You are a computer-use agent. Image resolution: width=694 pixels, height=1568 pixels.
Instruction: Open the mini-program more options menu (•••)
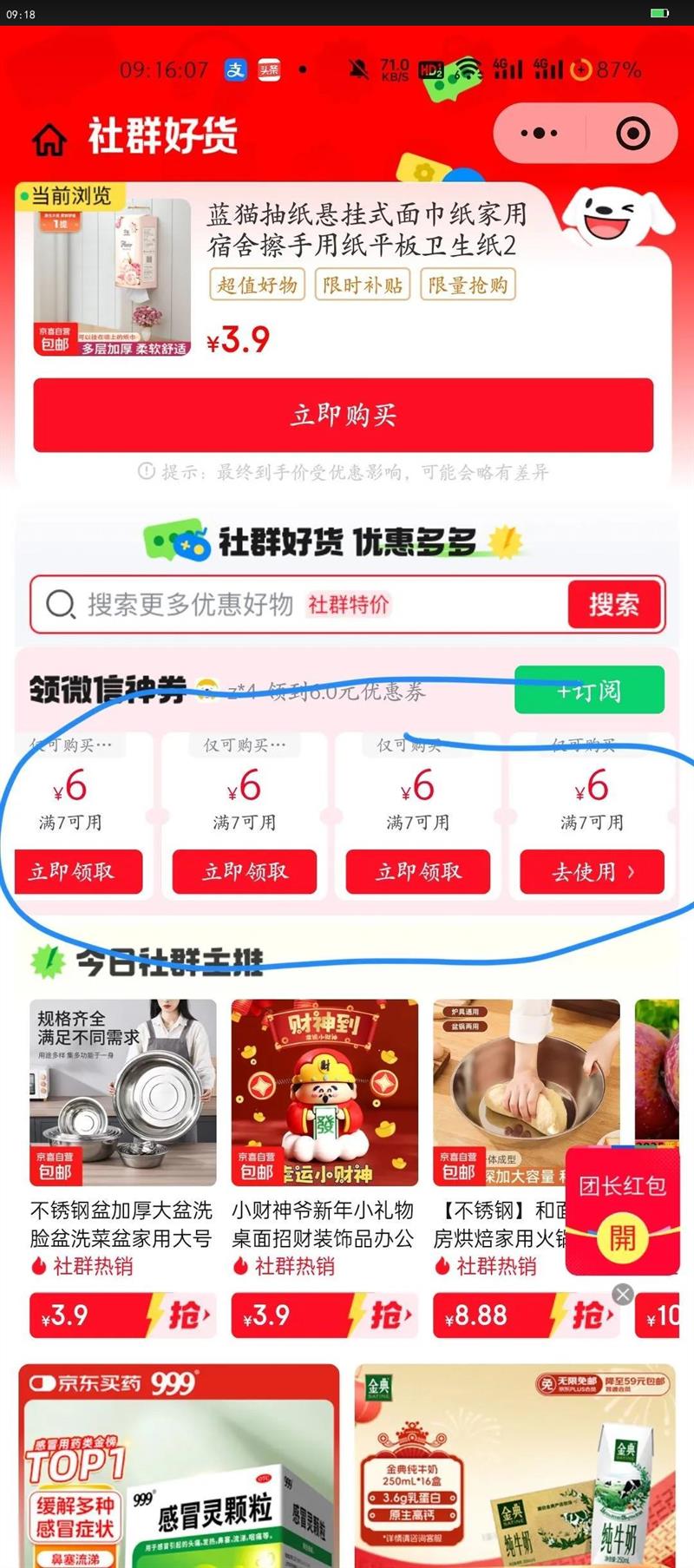pyautogui.click(x=540, y=132)
